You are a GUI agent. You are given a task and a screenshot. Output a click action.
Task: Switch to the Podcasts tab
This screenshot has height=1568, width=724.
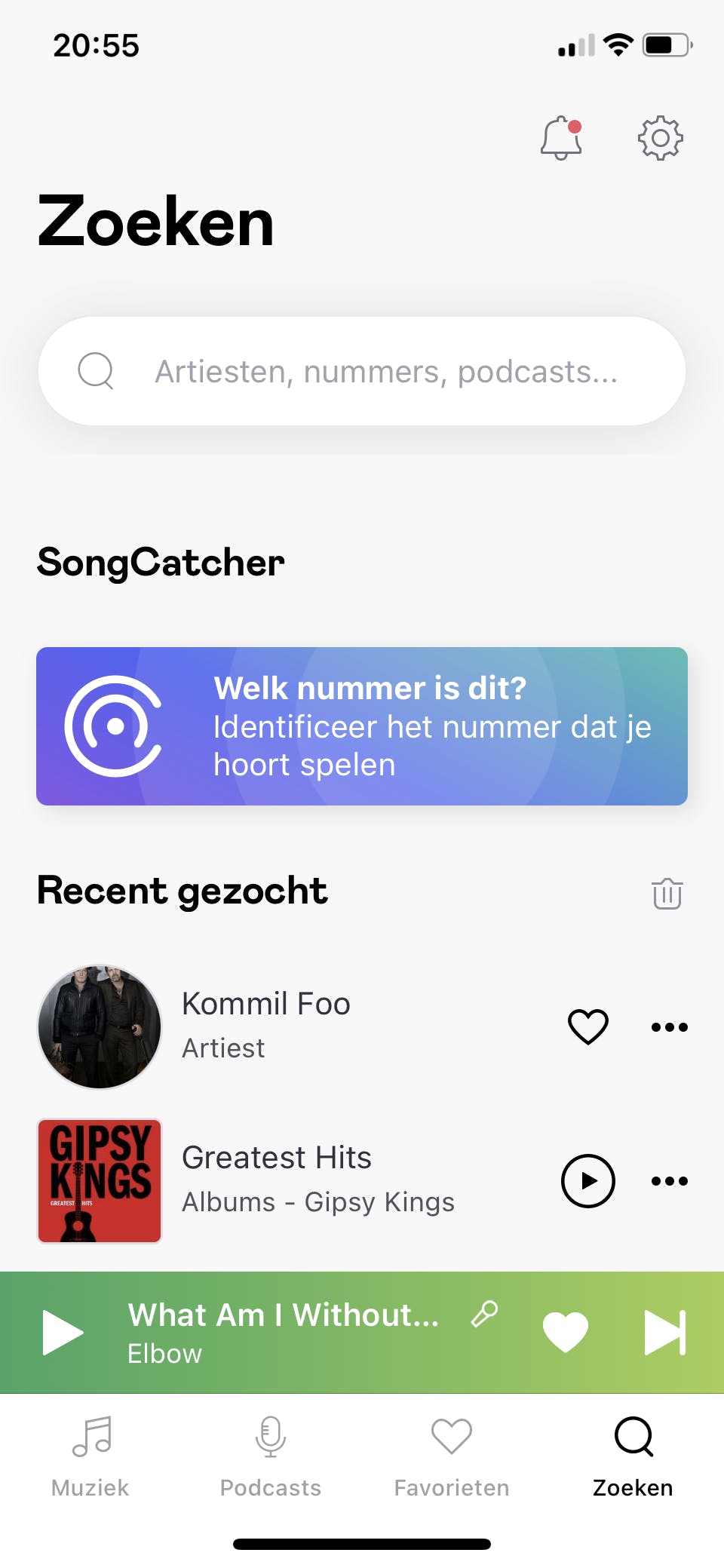click(271, 1456)
